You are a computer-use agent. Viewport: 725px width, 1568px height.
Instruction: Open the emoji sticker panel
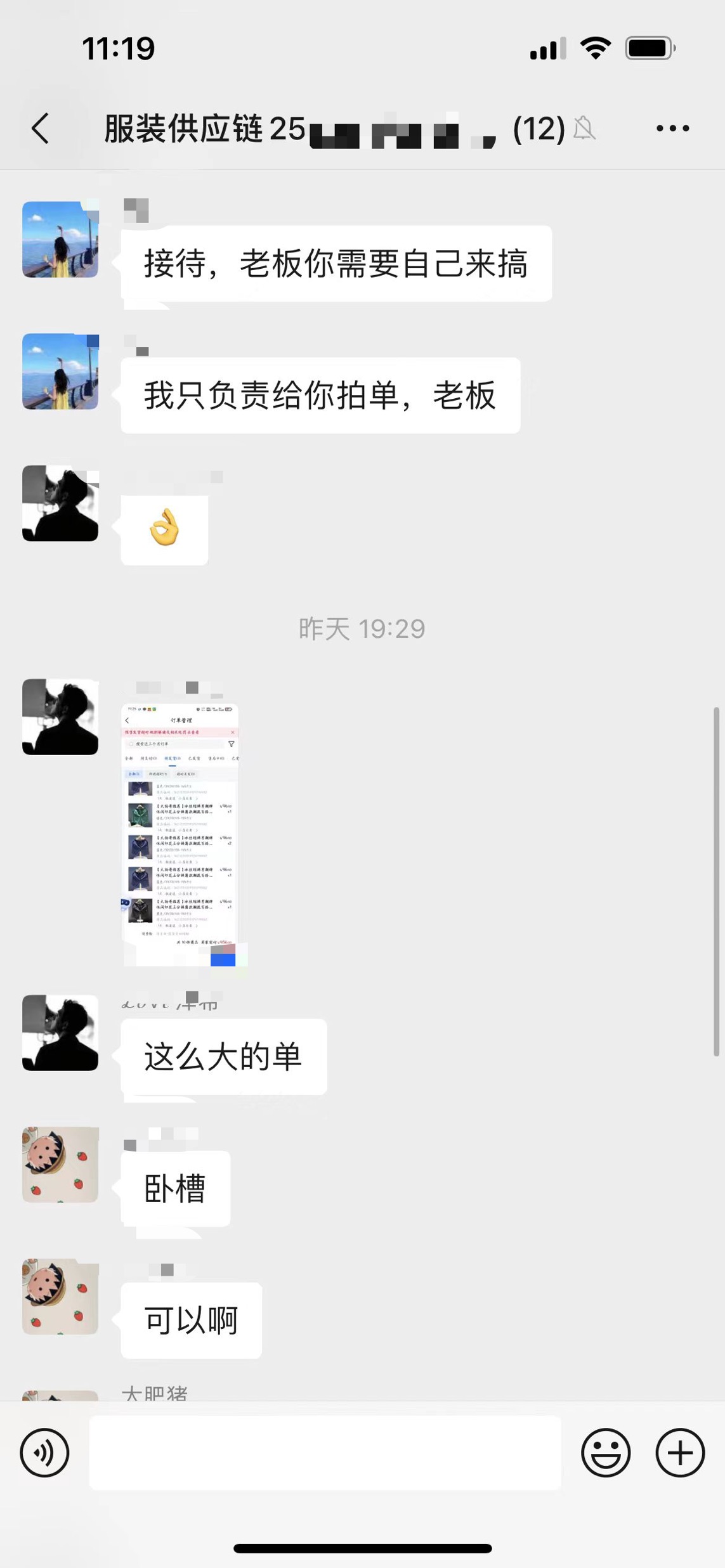coord(606,1452)
